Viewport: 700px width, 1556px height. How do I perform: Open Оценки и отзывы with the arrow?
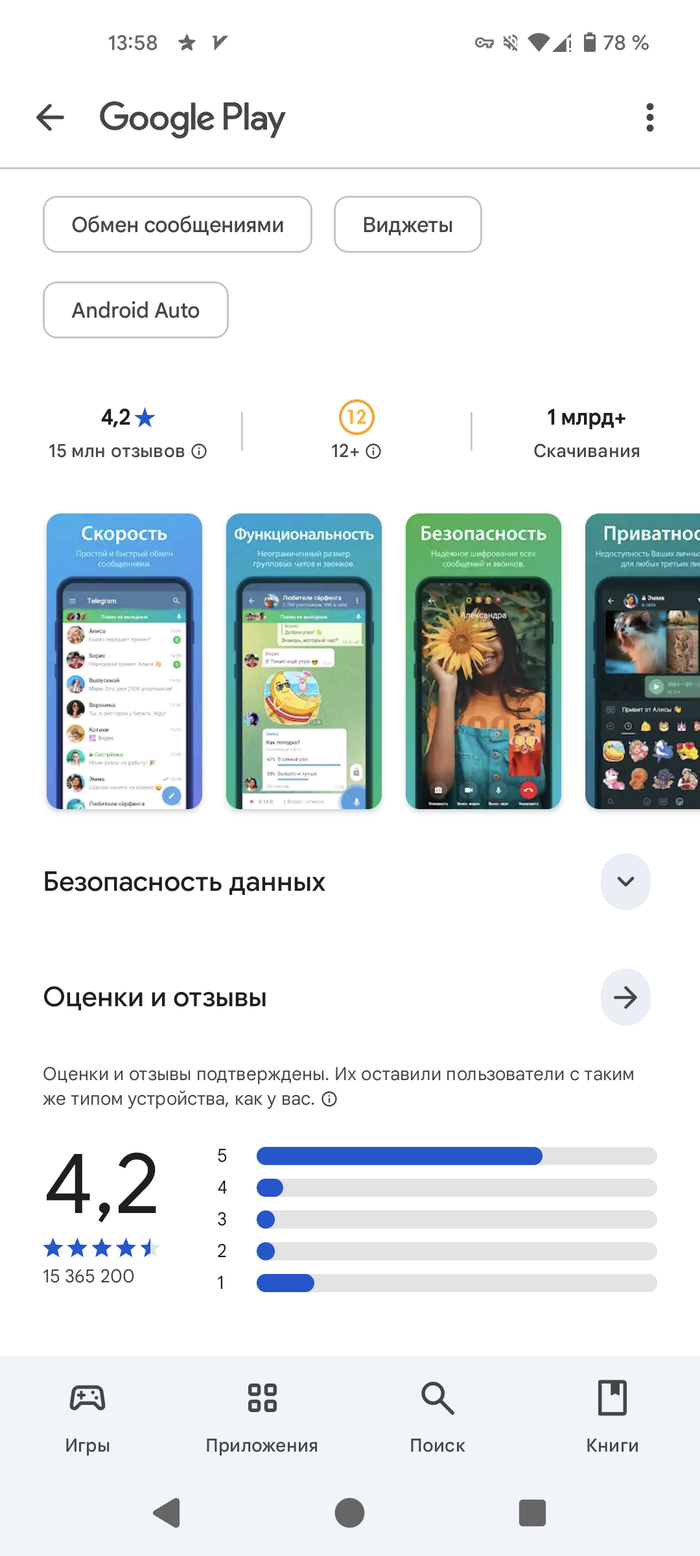click(x=625, y=998)
